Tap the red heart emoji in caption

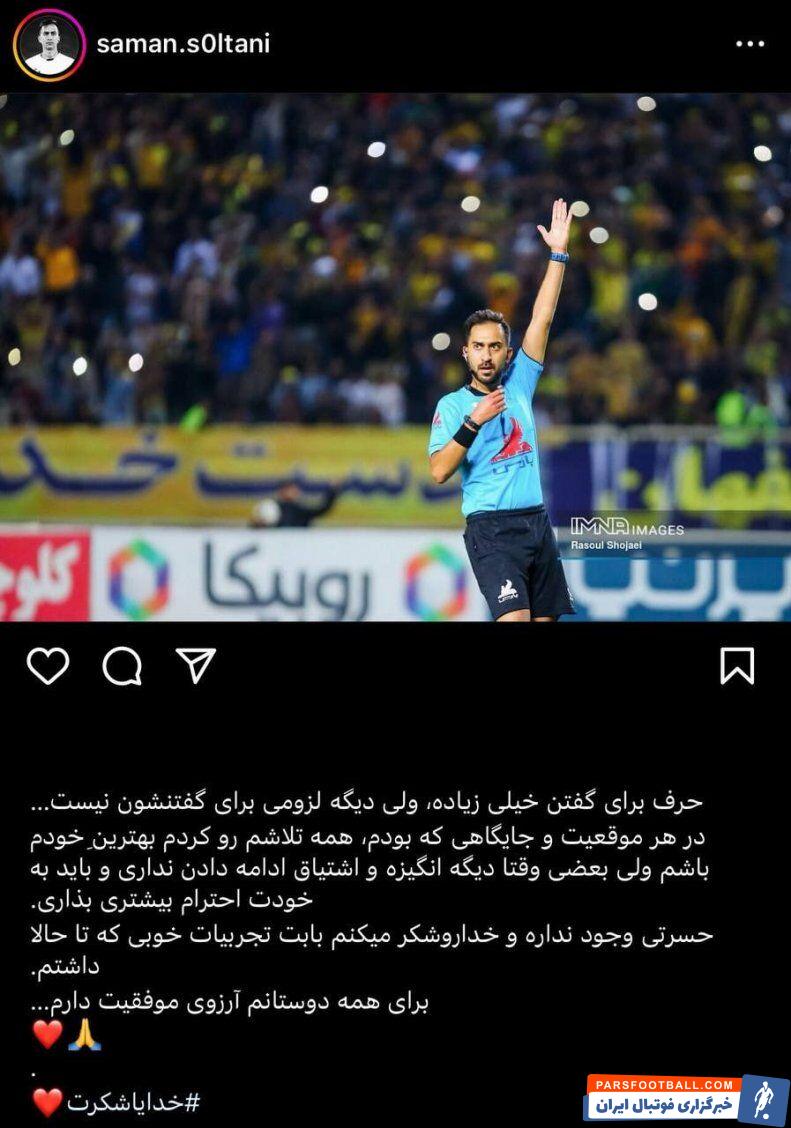[47, 1034]
